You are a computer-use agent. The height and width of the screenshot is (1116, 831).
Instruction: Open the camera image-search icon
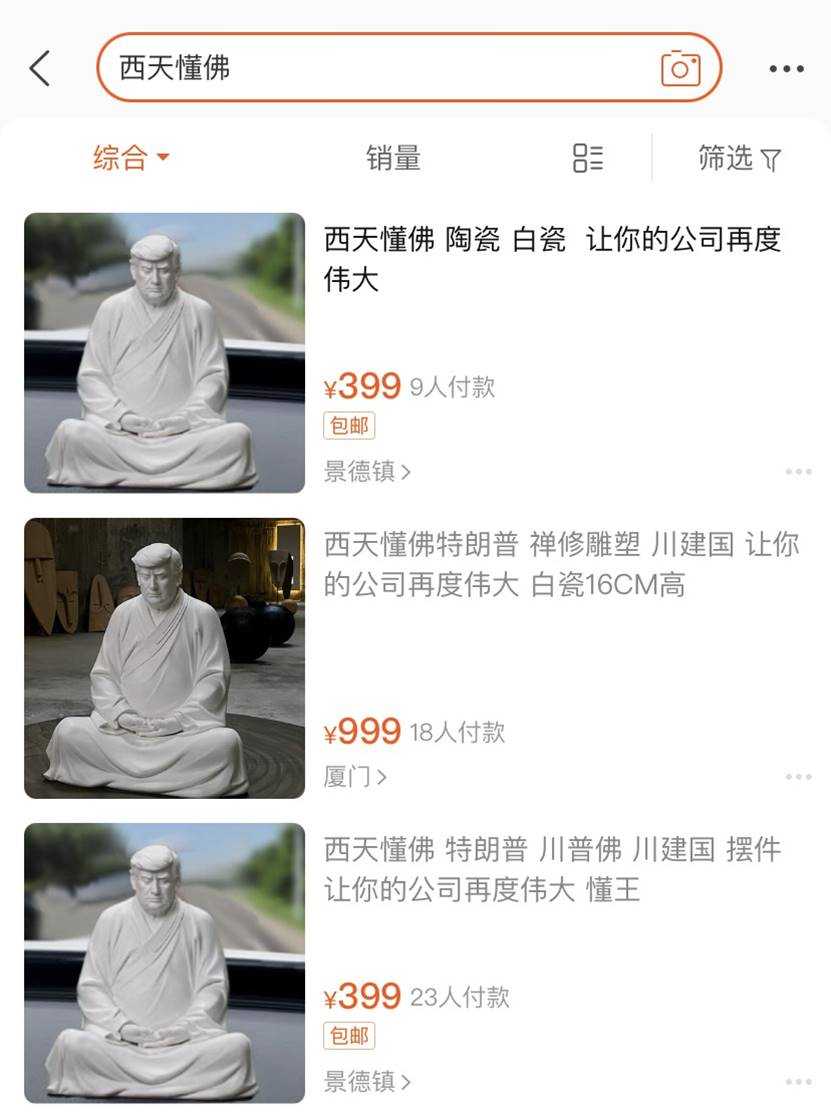coord(679,68)
